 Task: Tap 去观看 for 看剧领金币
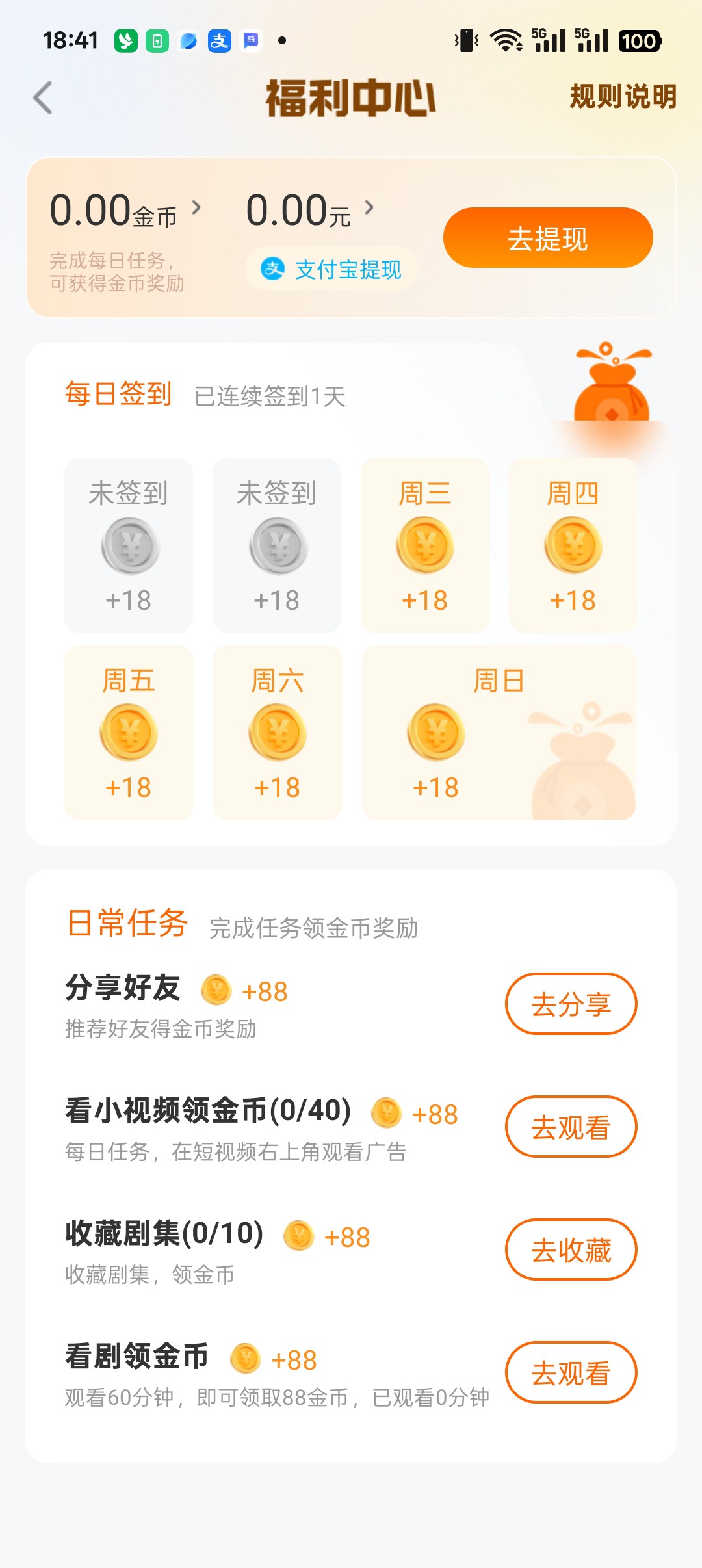click(571, 1372)
